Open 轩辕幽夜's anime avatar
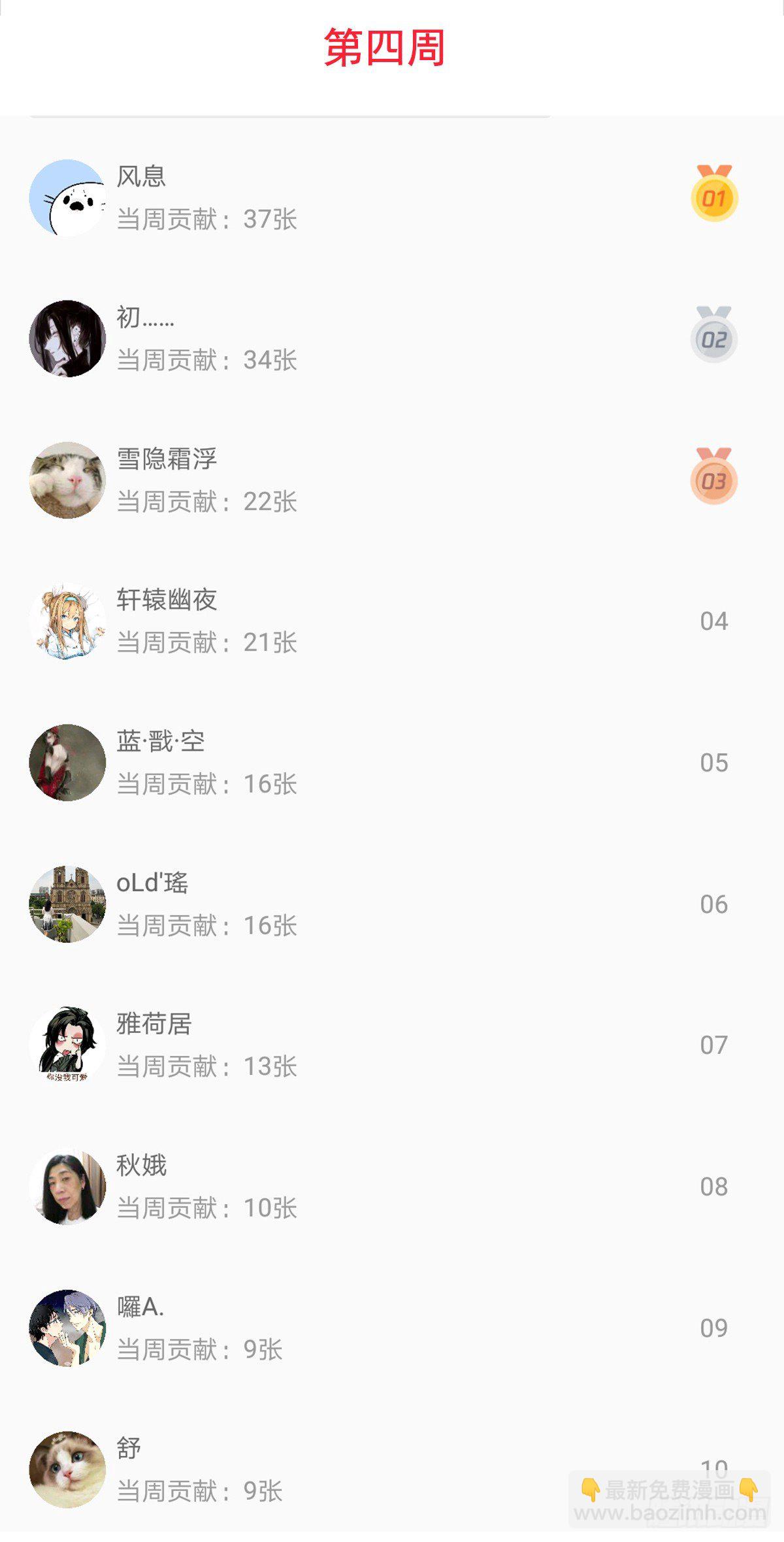This screenshot has width=784, height=1542. pos(67,621)
